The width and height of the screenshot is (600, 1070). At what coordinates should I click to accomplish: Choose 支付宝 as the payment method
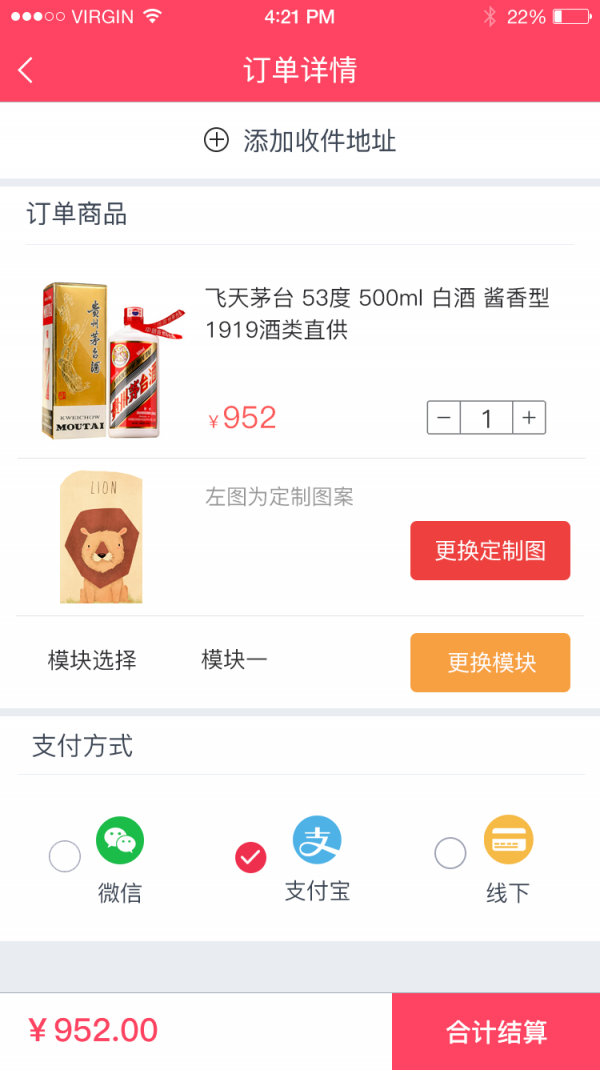251,857
